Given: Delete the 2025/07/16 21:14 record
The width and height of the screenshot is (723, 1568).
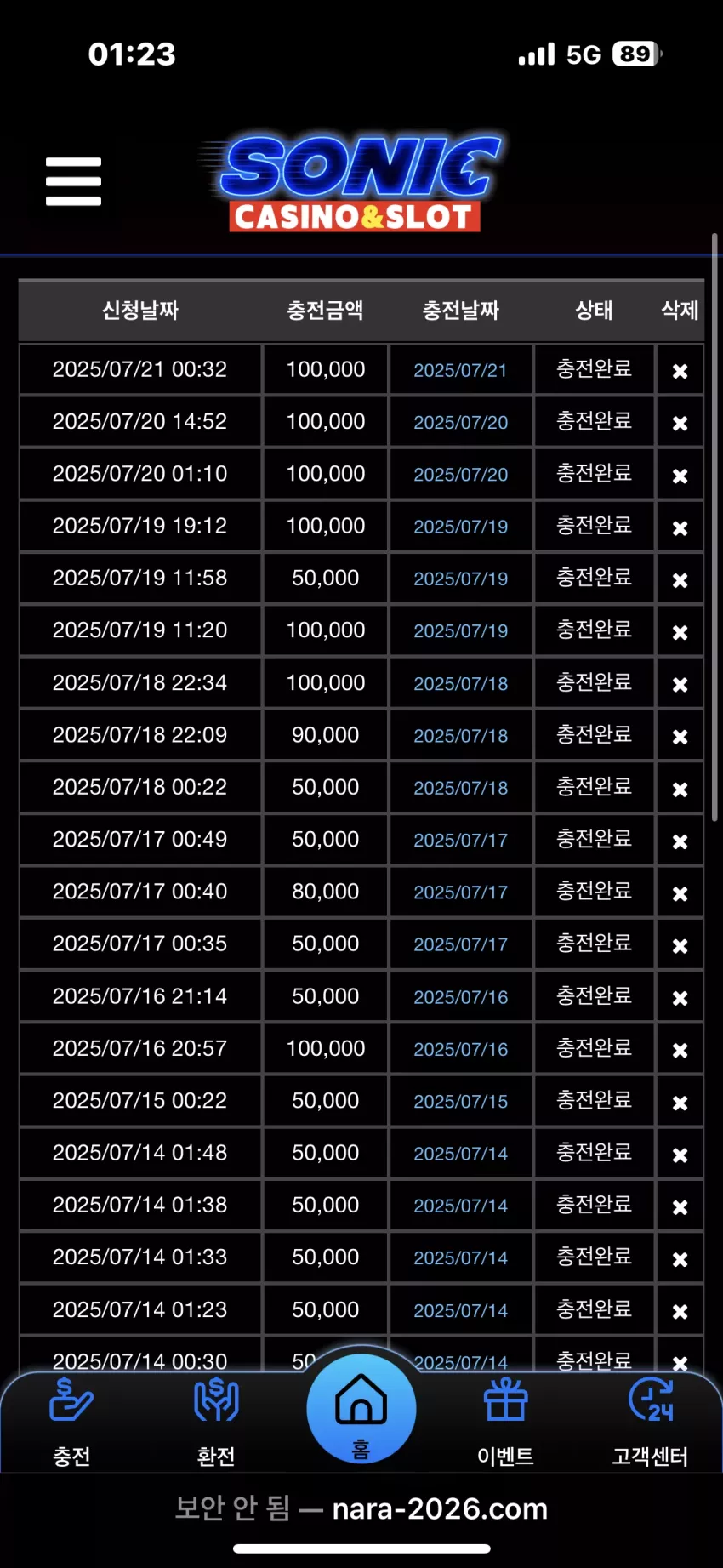Looking at the screenshot, I should pos(680,998).
